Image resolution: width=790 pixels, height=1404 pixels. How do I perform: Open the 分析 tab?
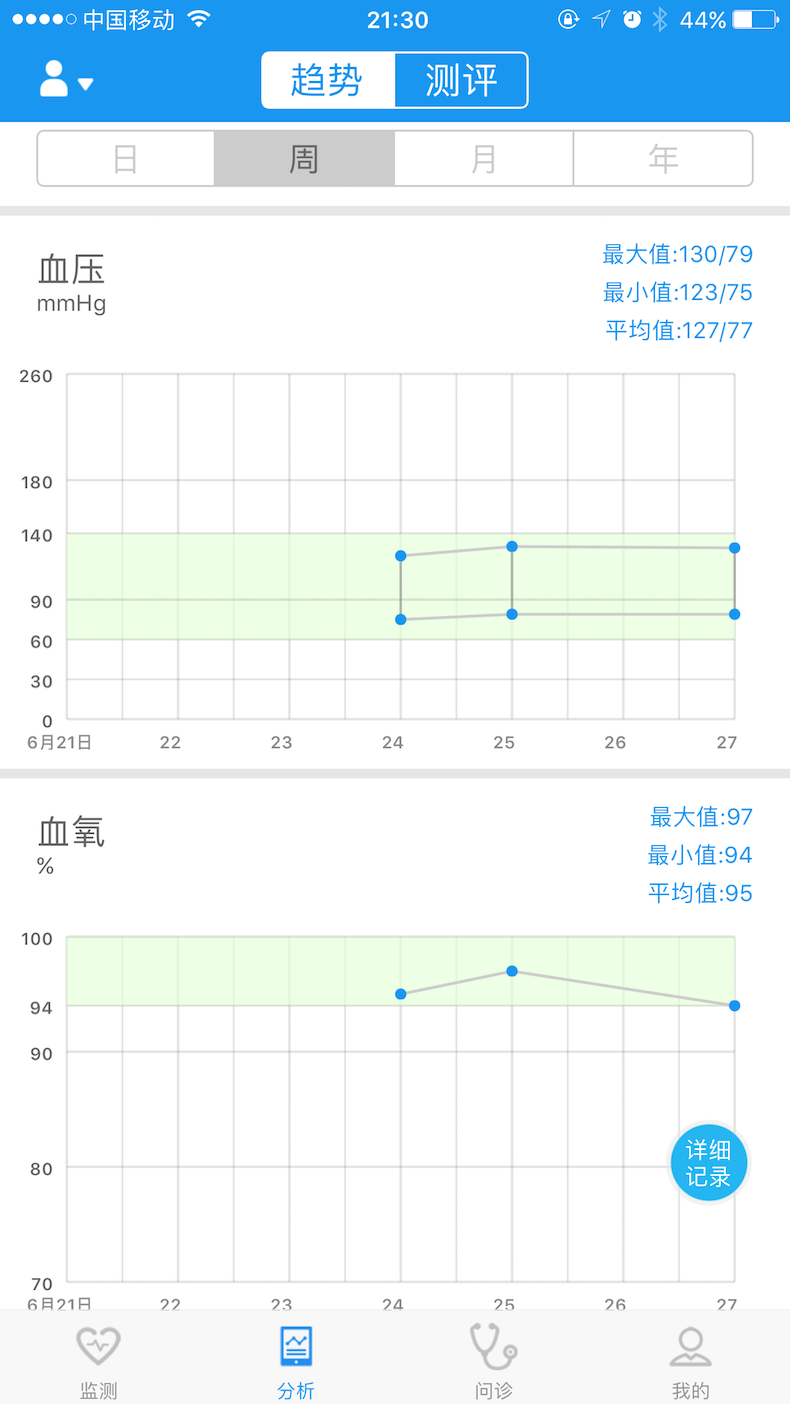point(296,1361)
